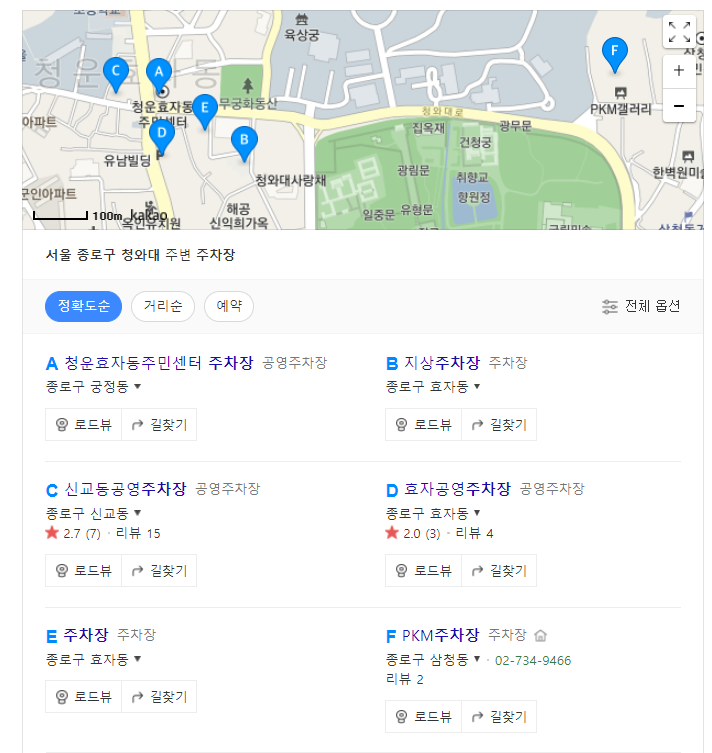The width and height of the screenshot is (712, 753).
Task: Get directions to 효자공영주차장
Action: pyautogui.click(x=499, y=571)
